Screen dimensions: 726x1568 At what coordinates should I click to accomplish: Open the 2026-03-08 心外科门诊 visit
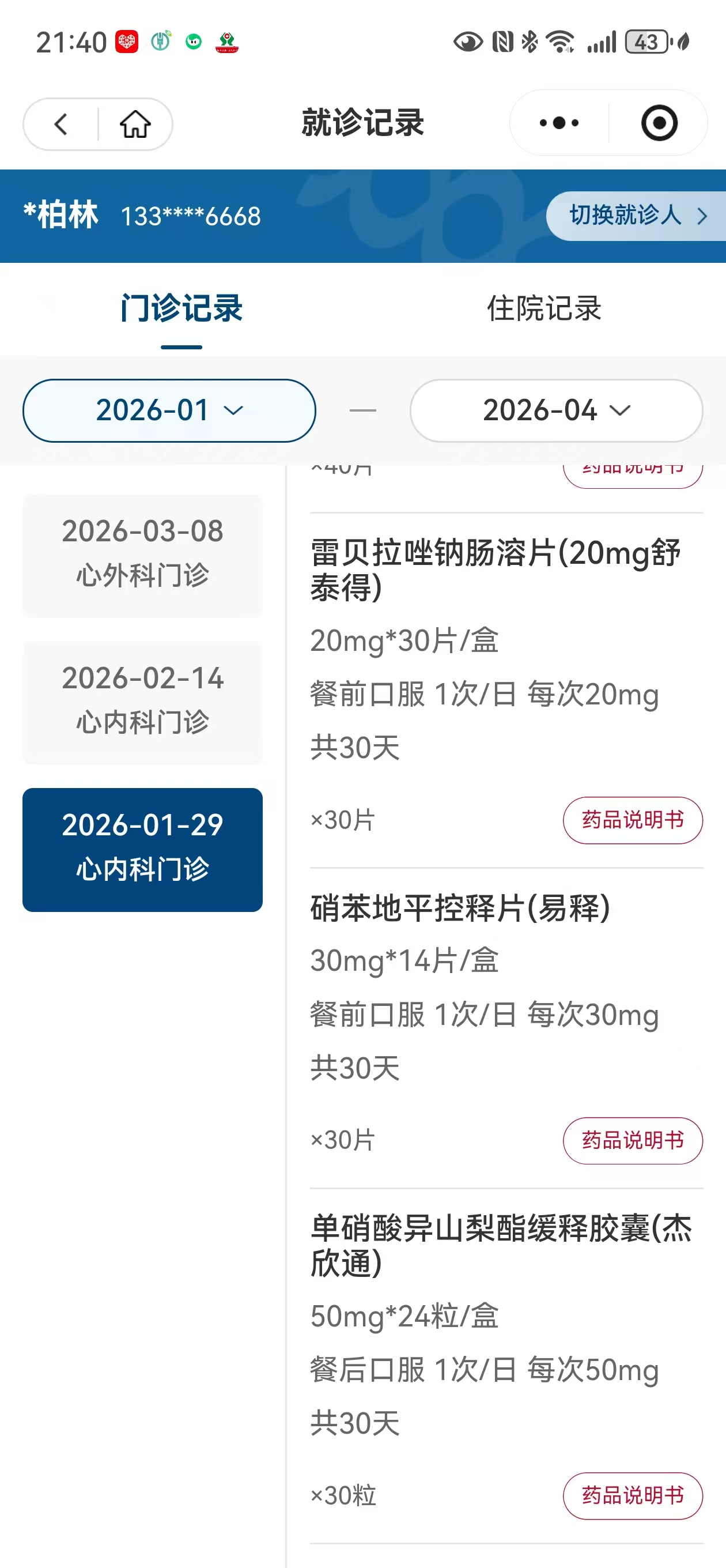[142, 553]
